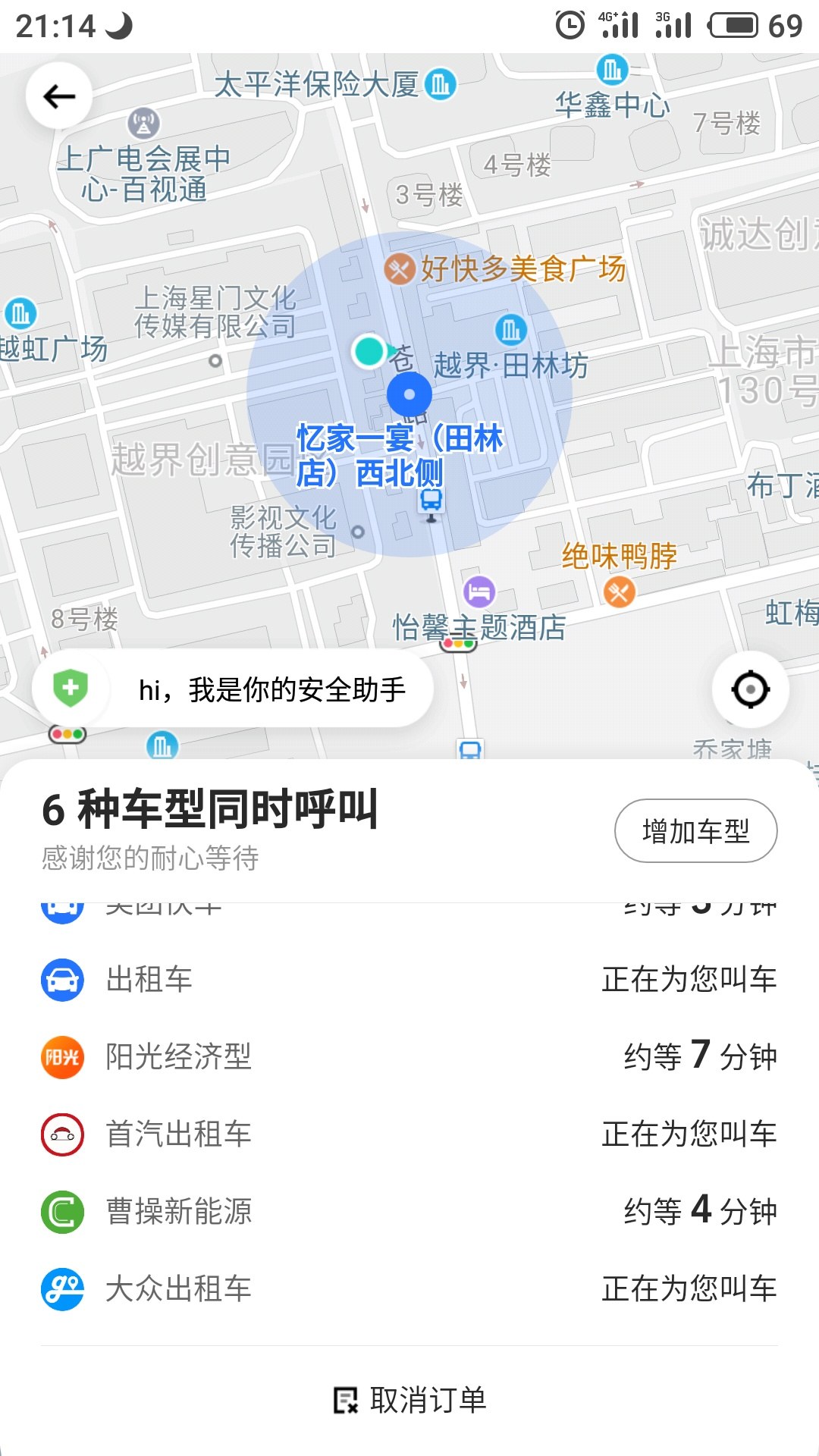This screenshot has height=1456, width=819.
Task: Recenter map on my location
Action: [750, 689]
